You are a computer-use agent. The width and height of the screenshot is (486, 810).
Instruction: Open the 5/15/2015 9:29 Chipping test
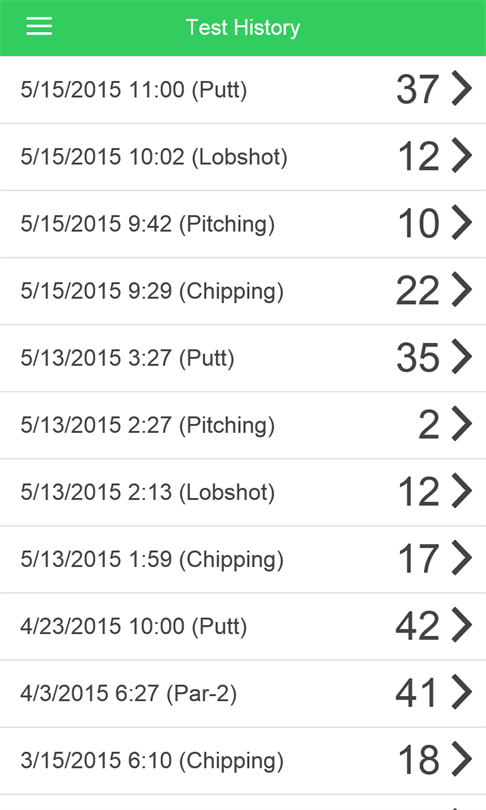[x=243, y=291]
